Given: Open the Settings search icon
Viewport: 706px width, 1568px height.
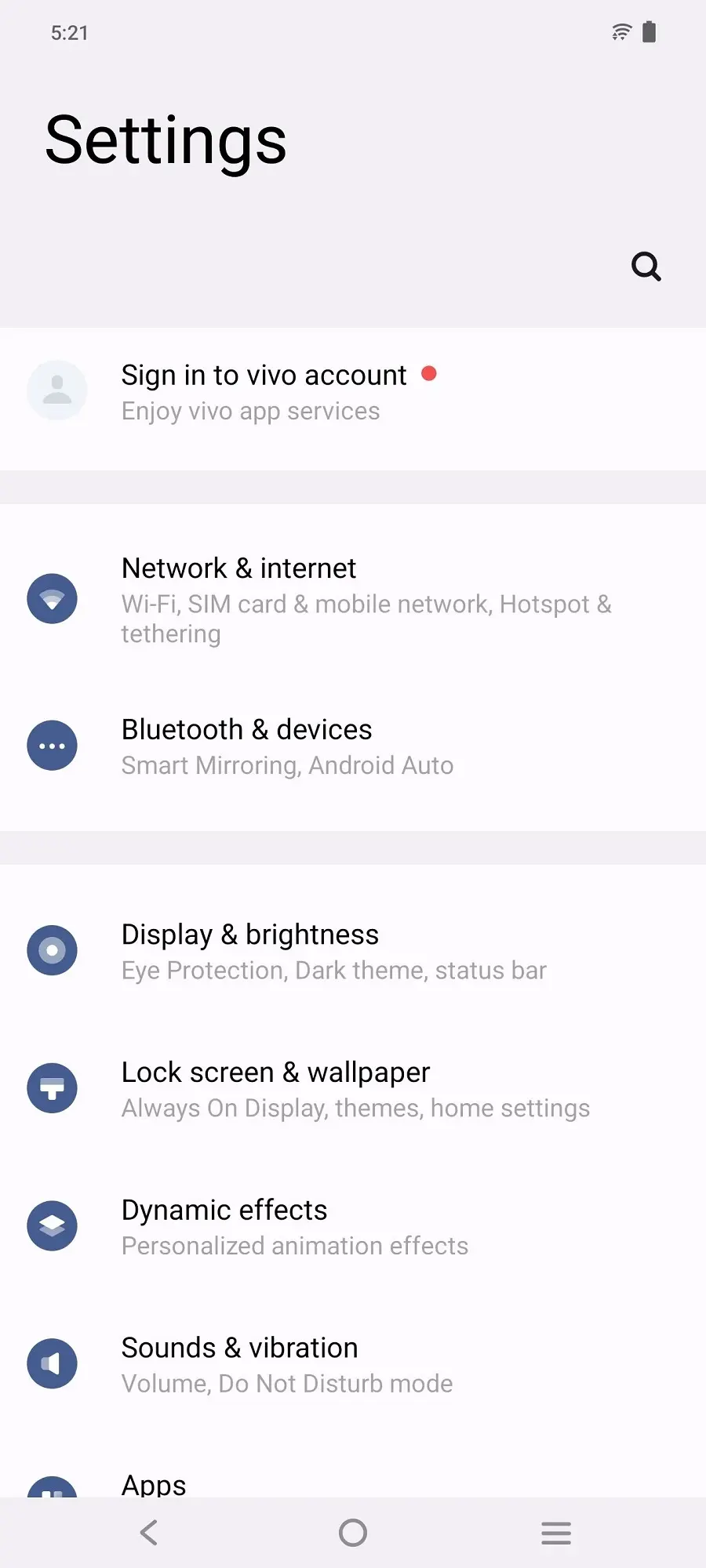Looking at the screenshot, I should point(646,267).
